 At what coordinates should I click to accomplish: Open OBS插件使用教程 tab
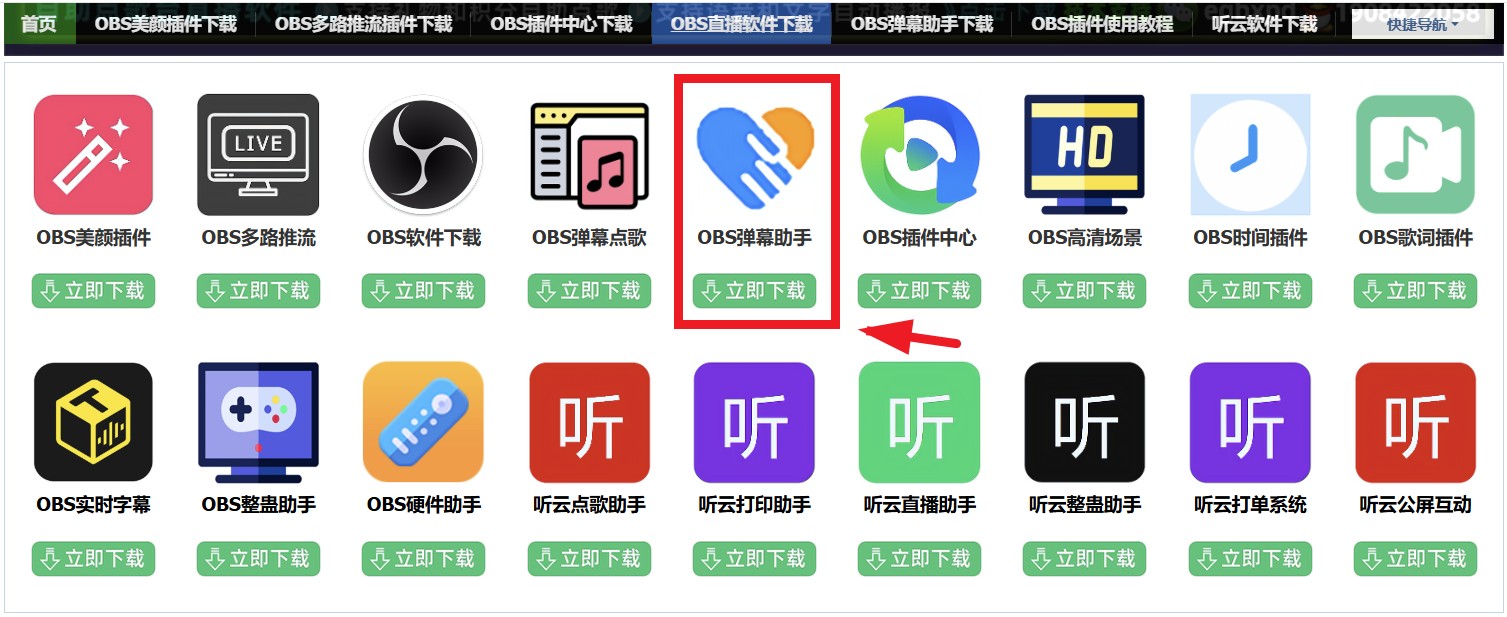(1102, 24)
